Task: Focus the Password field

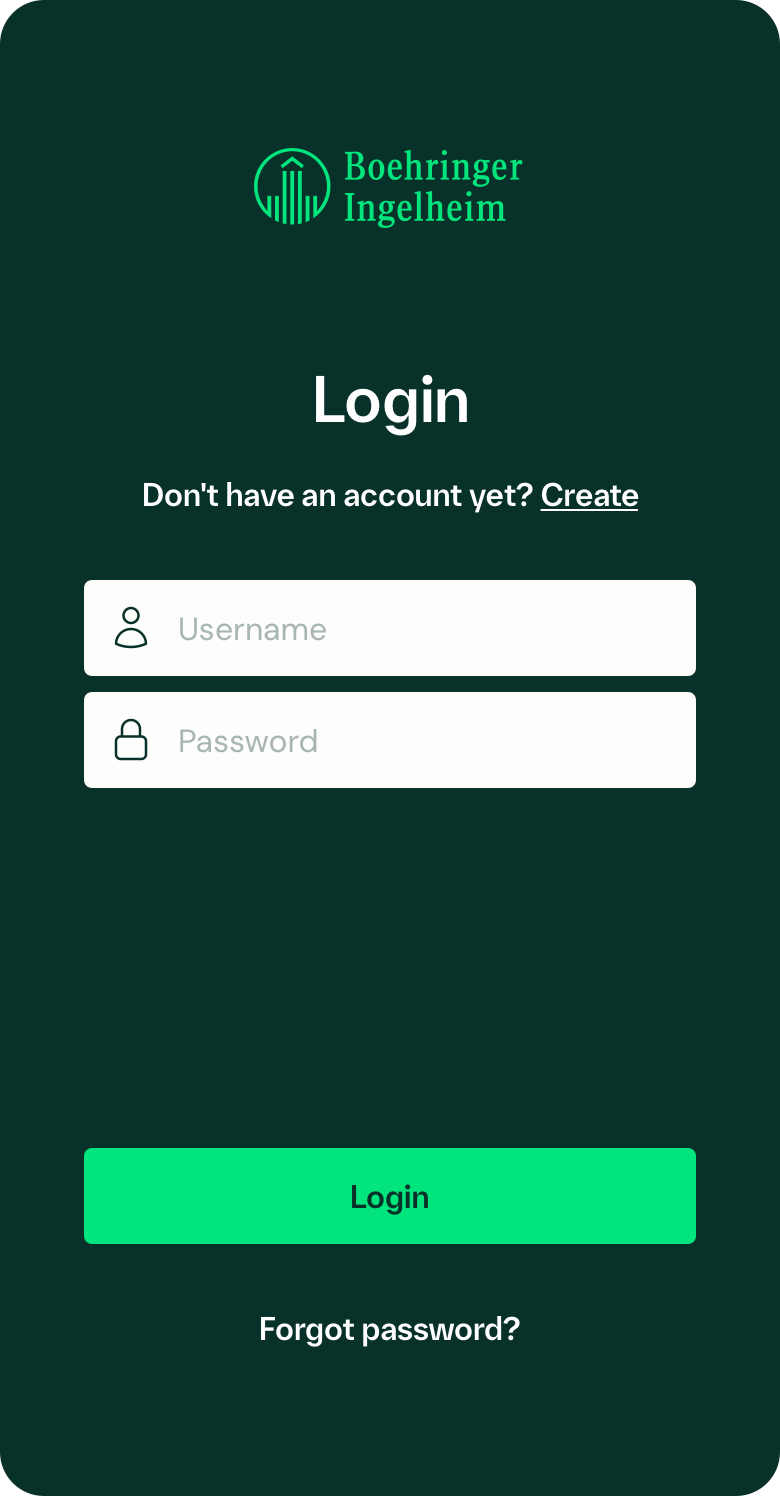Action: pyautogui.click(x=390, y=740)
